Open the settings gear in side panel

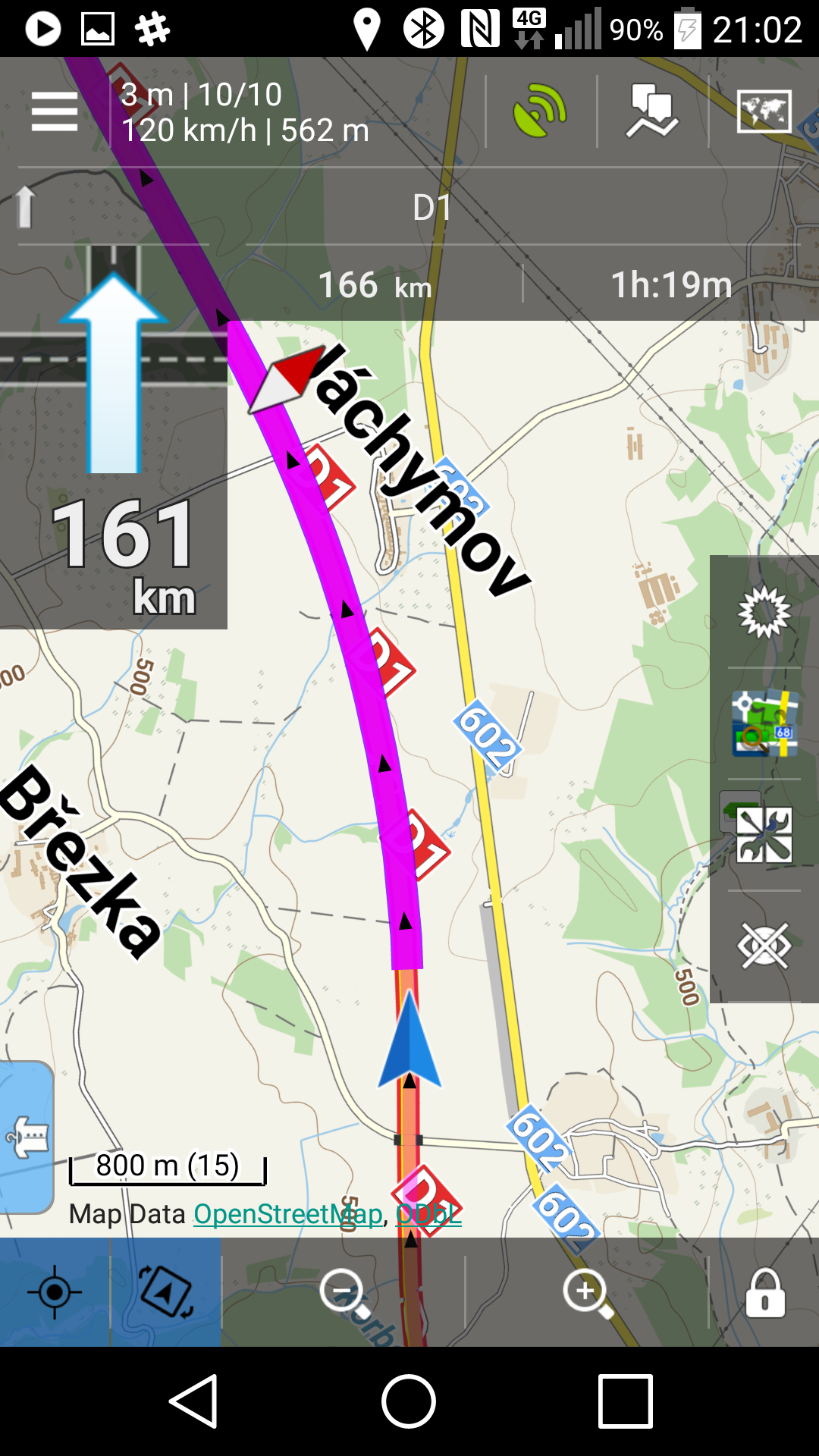(x=764, y=612)
